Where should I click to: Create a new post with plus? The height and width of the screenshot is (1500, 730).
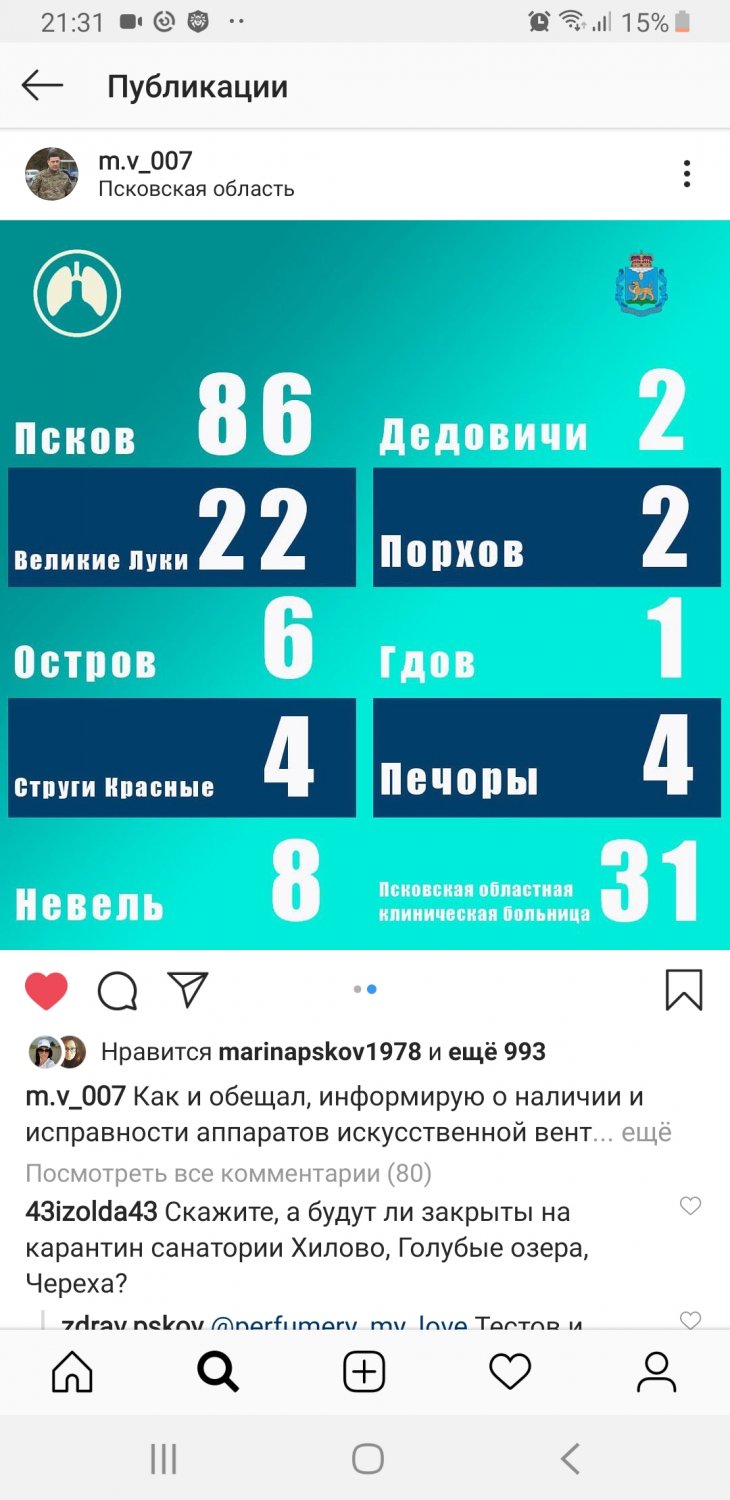coord(364,1372)
